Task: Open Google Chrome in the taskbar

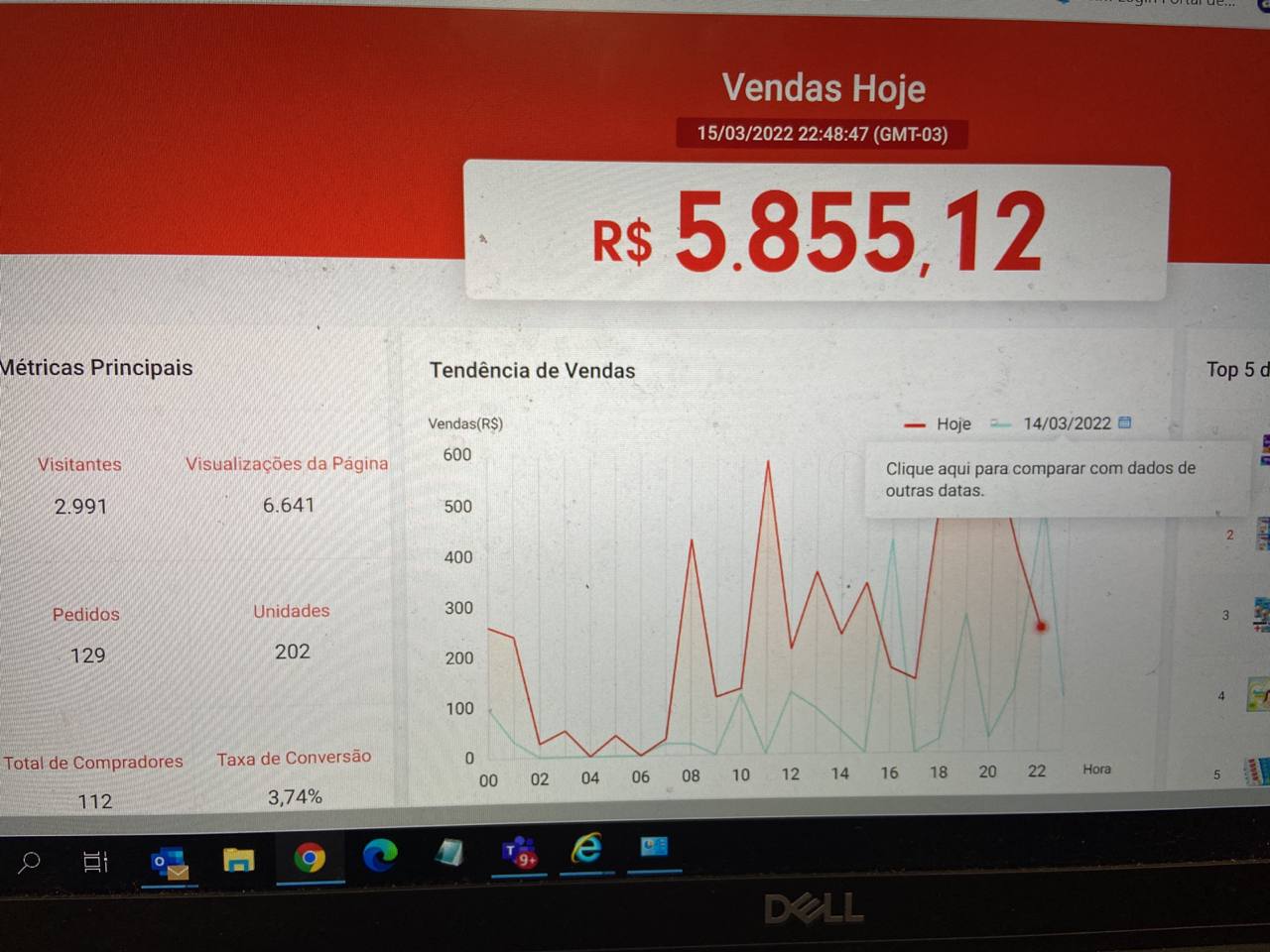Action: point(310,858)
